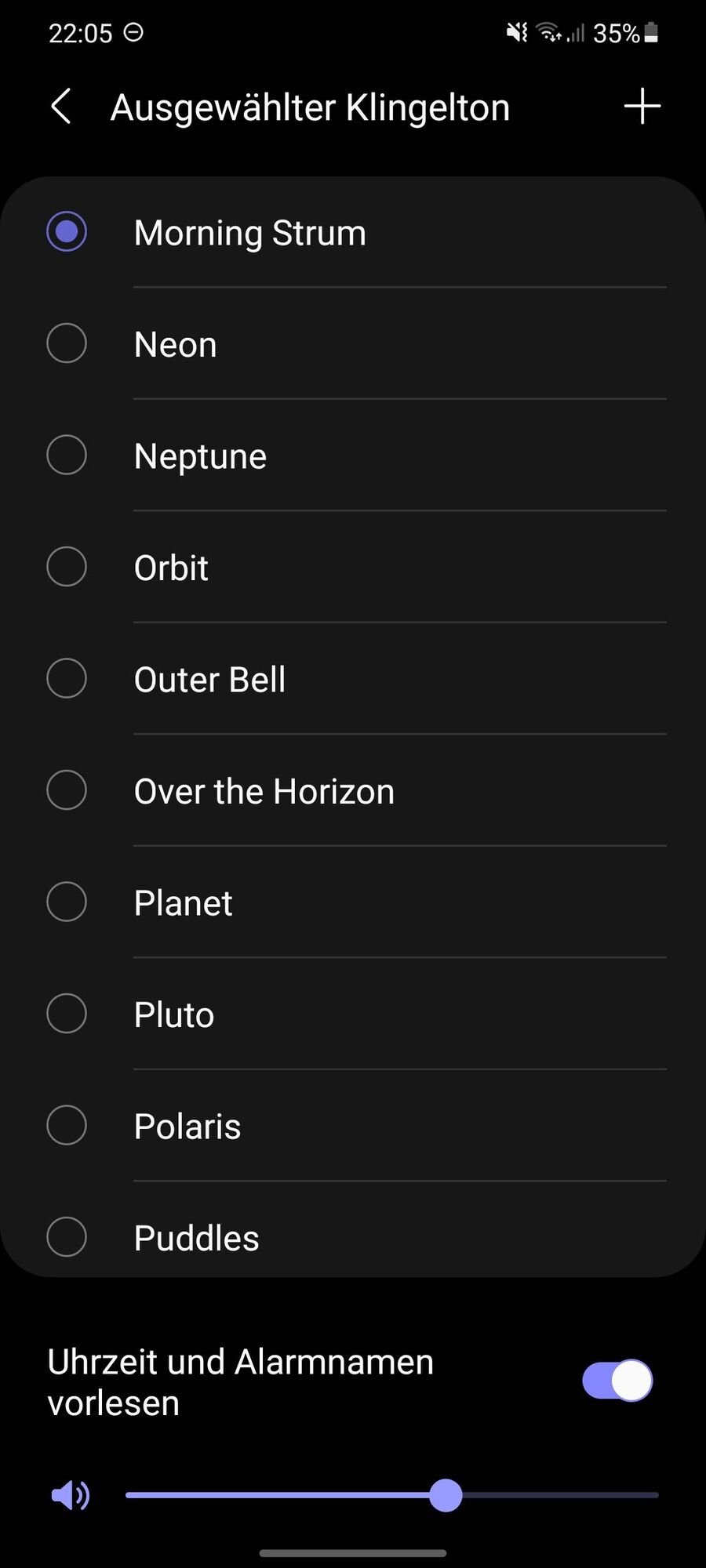
Task: Disable Uhrzeit und Alarmnamen vorlesen
Action: (x=617, y=1381)
